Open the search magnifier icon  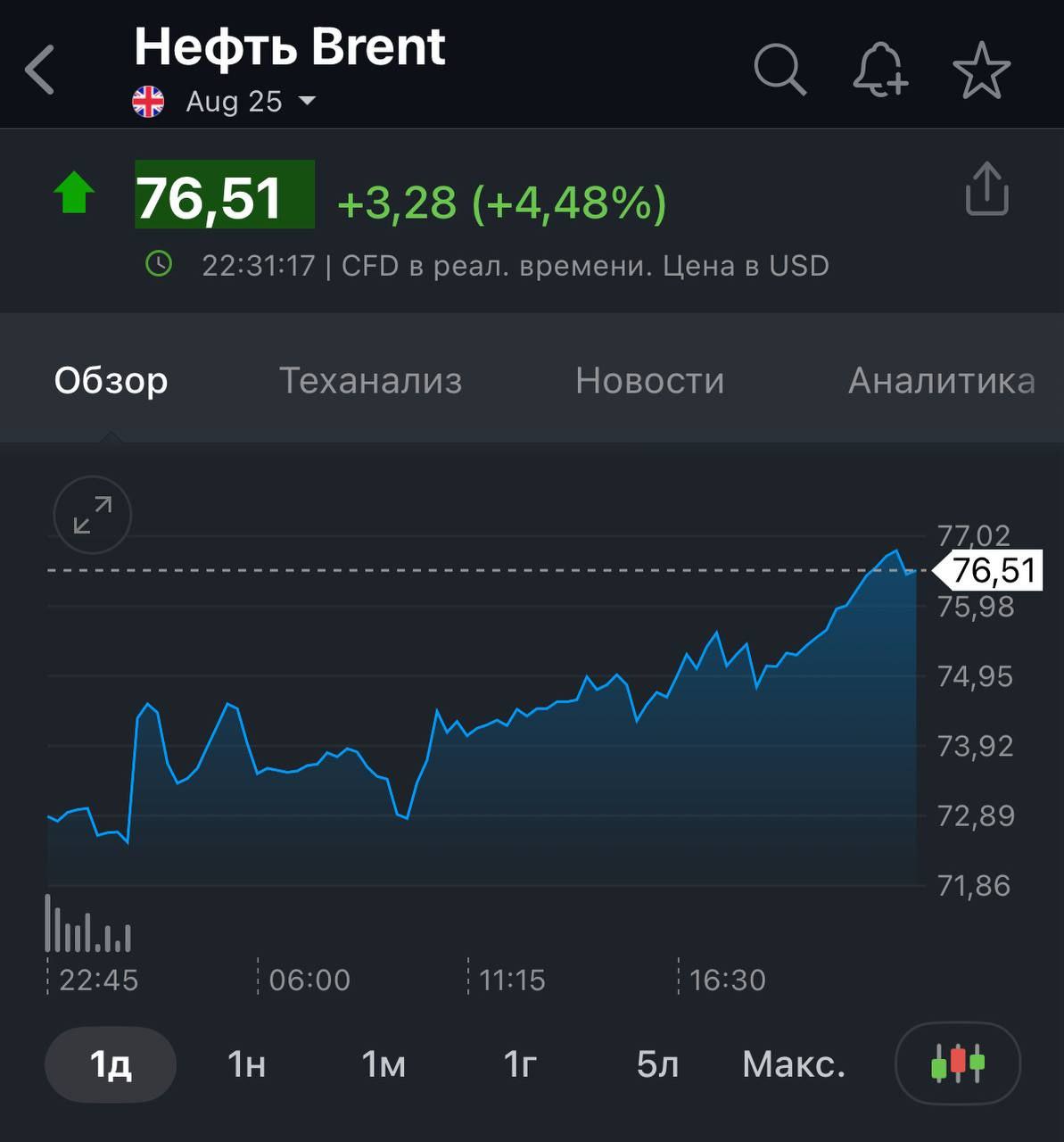pyautogui.click(x=779, y=70)
